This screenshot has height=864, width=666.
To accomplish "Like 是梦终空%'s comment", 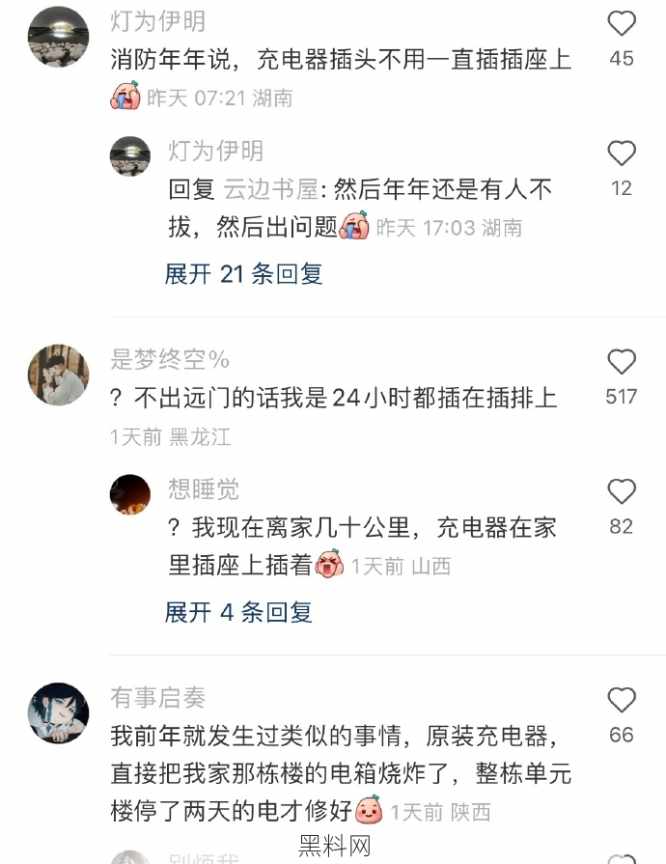I will [621, 362].
